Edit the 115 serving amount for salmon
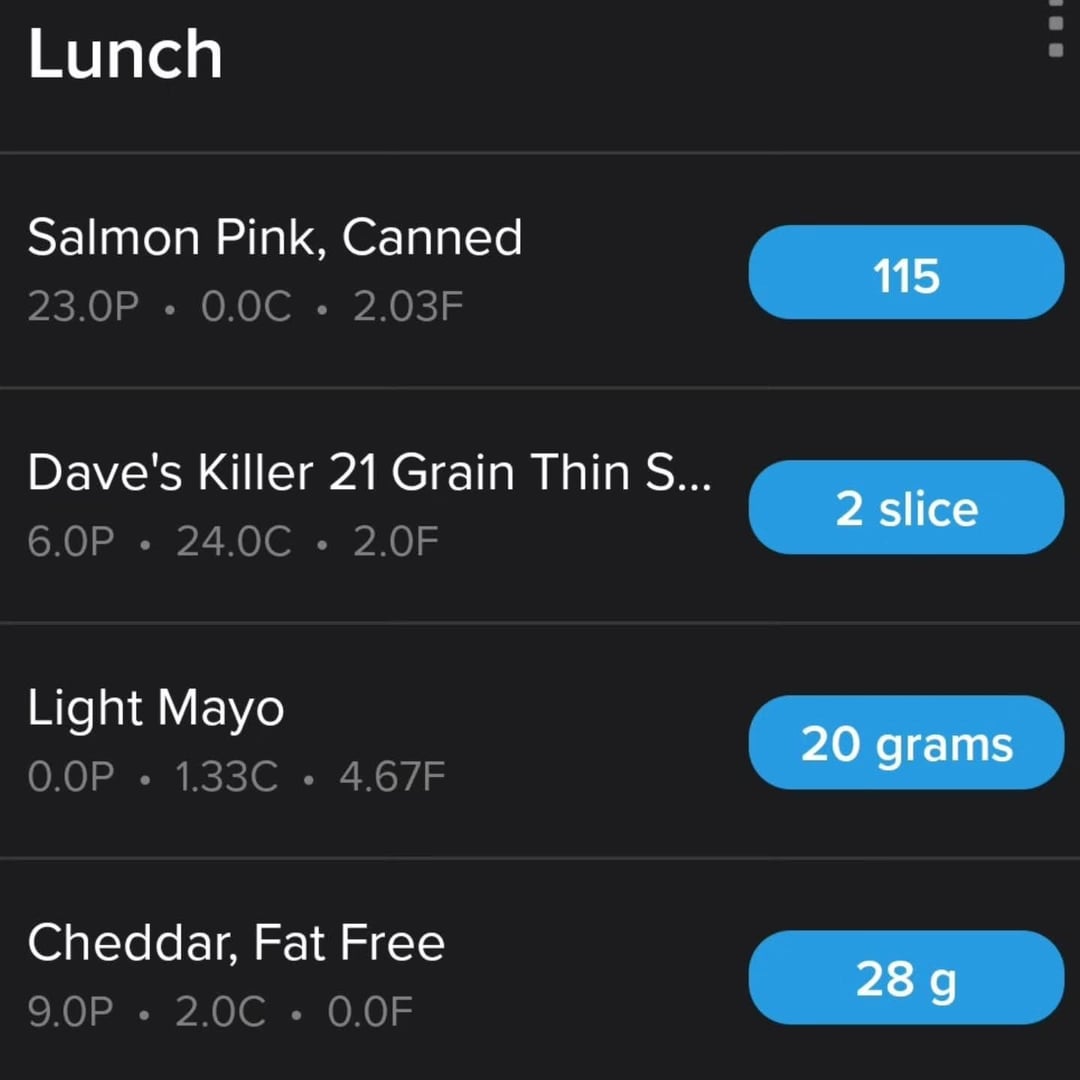 pyautogui.click(x=906, y=273)
